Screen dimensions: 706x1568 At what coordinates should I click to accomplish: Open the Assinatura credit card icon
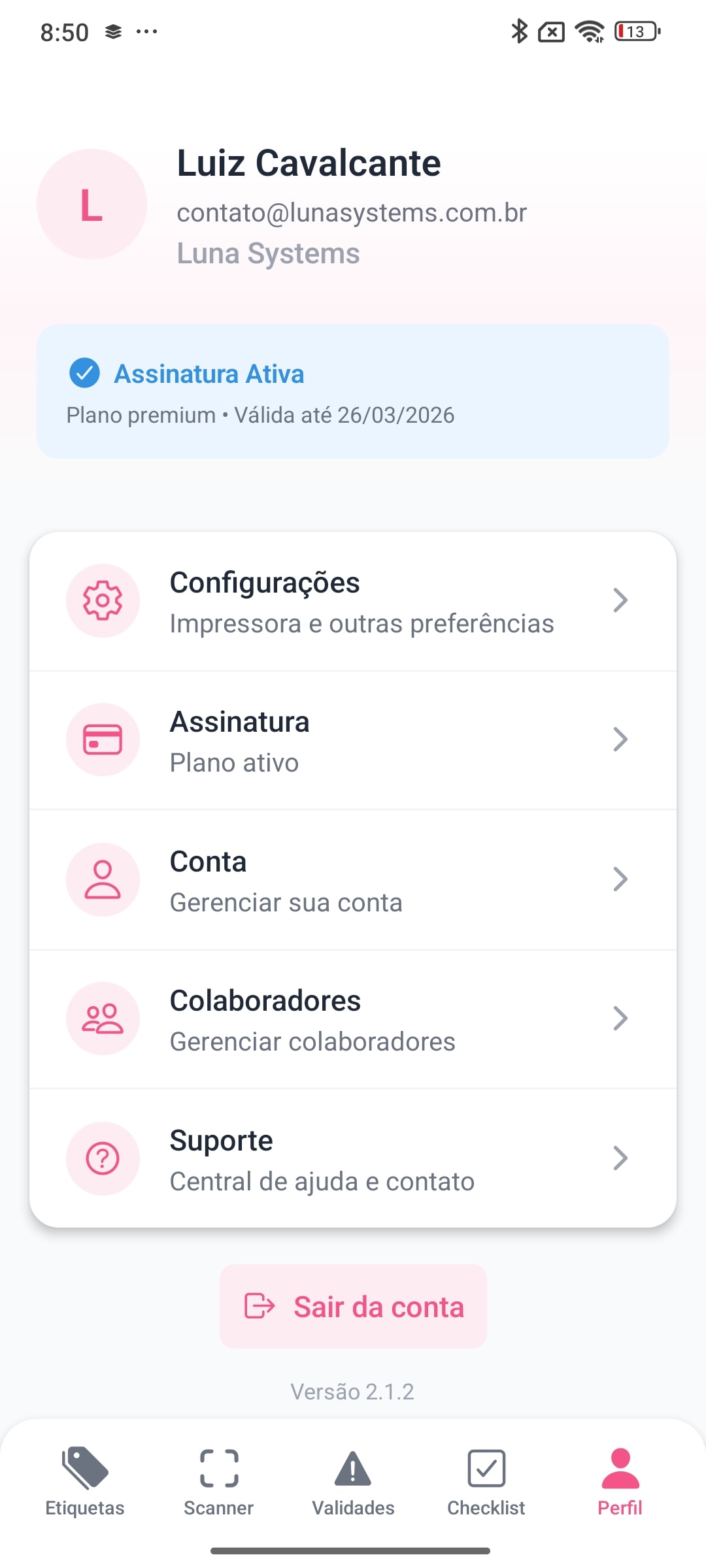103,740
